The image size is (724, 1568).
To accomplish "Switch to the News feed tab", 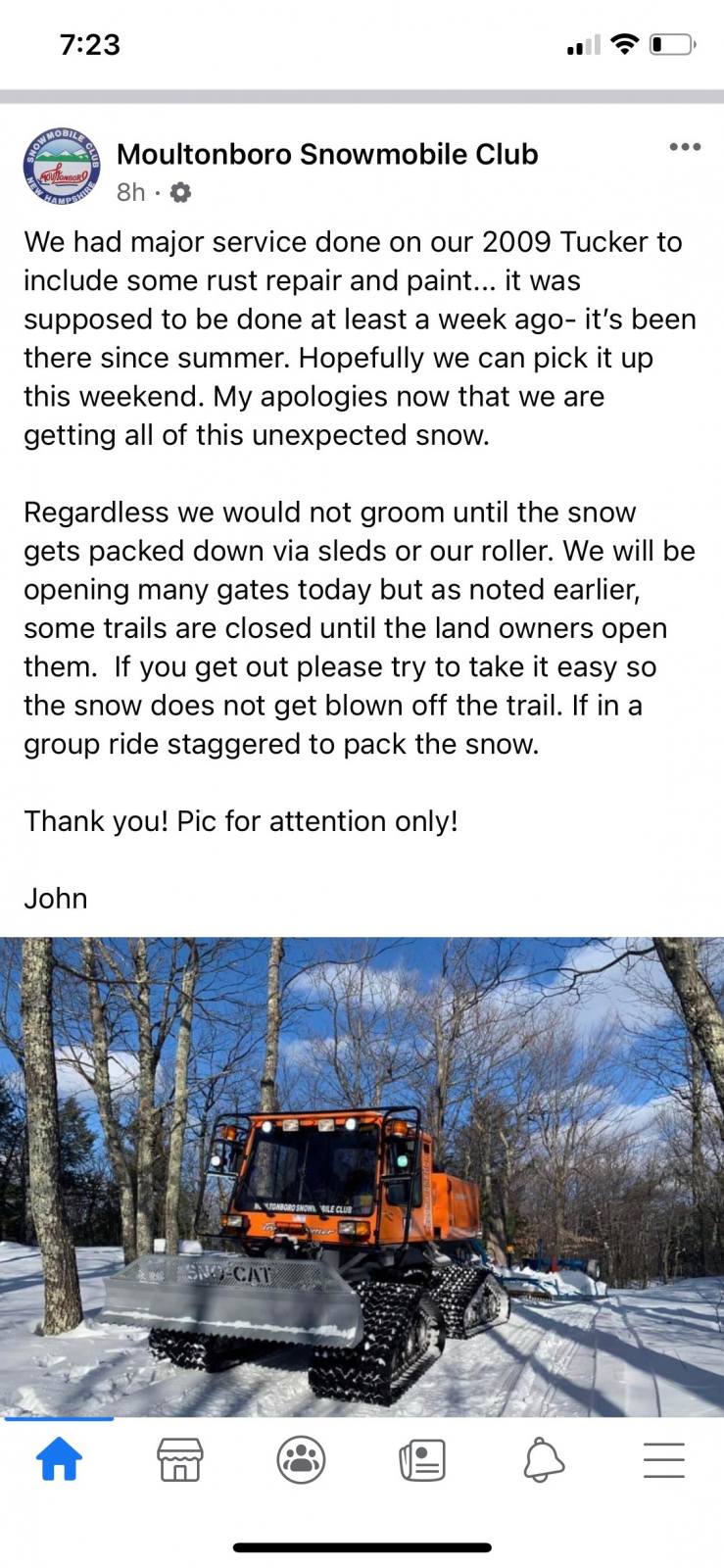I will pos(422,1459).
